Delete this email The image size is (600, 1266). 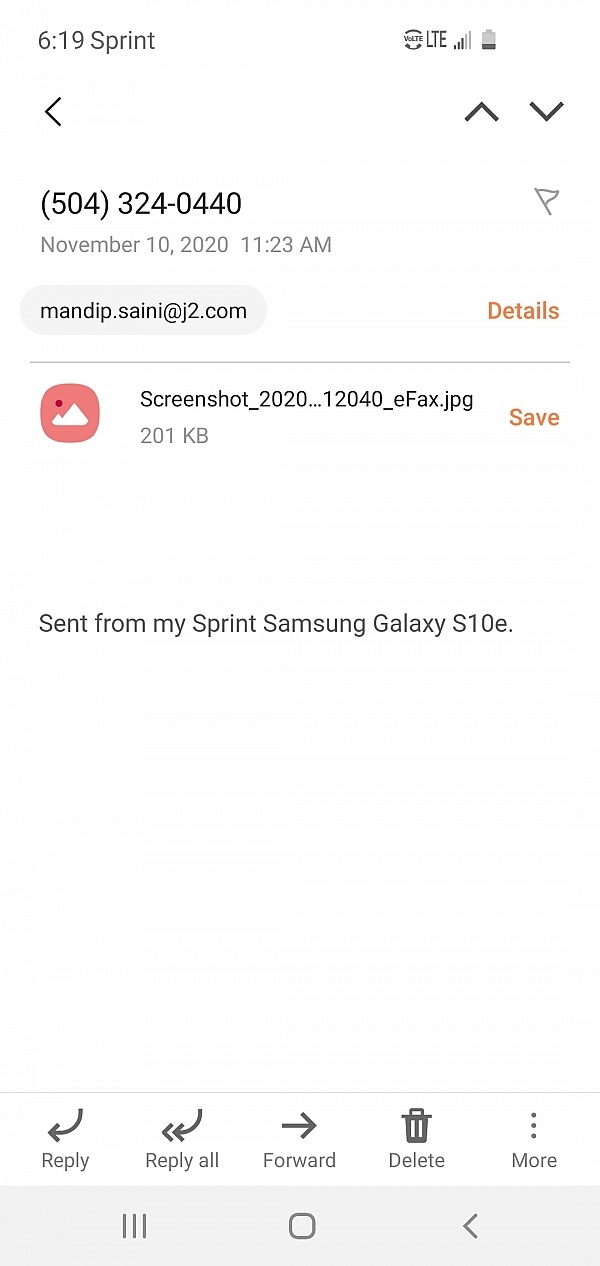click(416, 1140)
